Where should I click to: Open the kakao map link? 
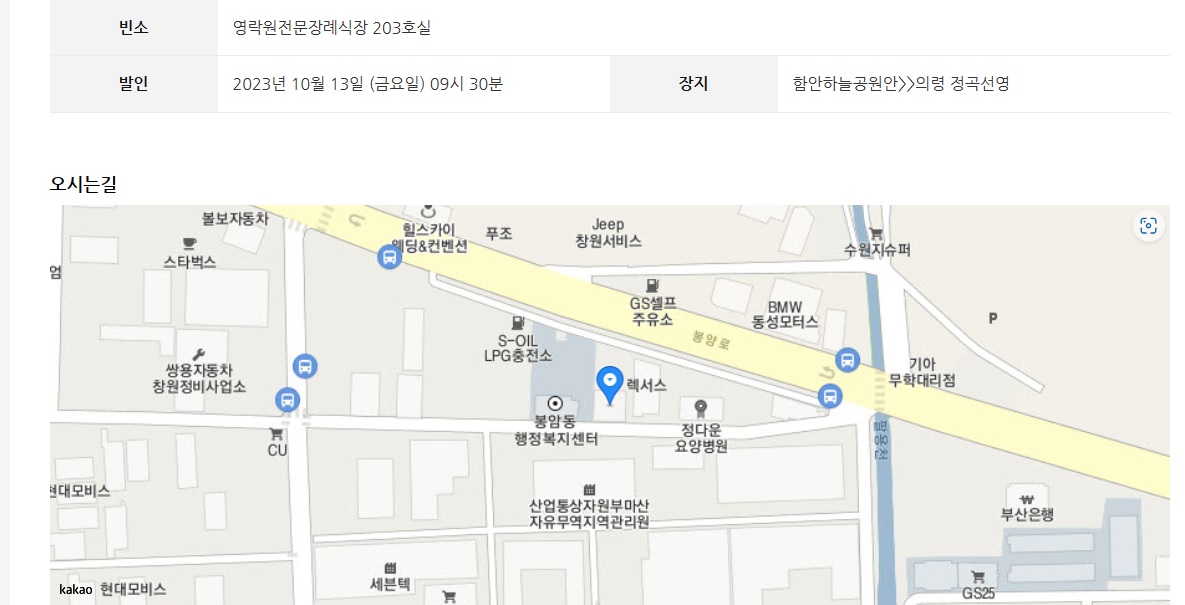[75, 590]
